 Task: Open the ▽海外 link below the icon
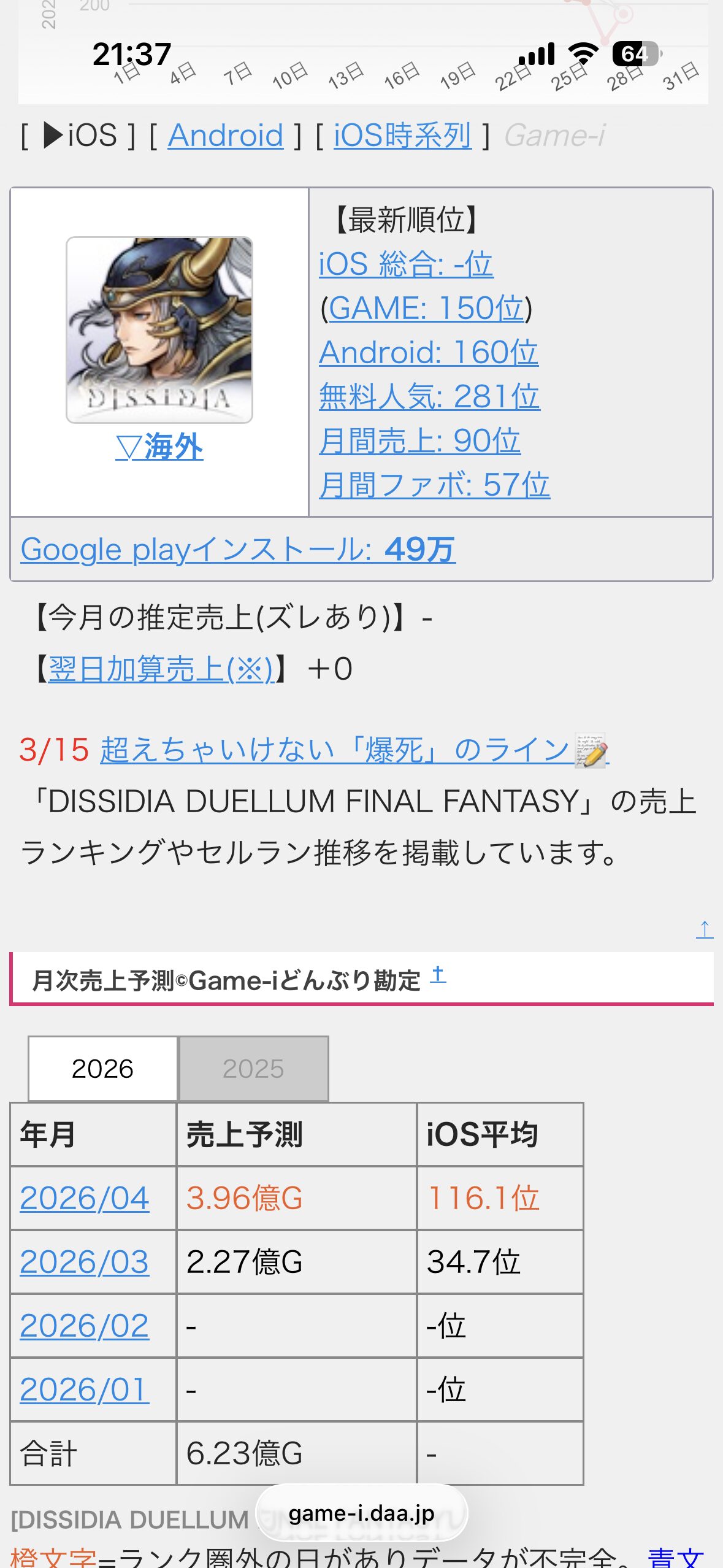click(x=159, y=446)
